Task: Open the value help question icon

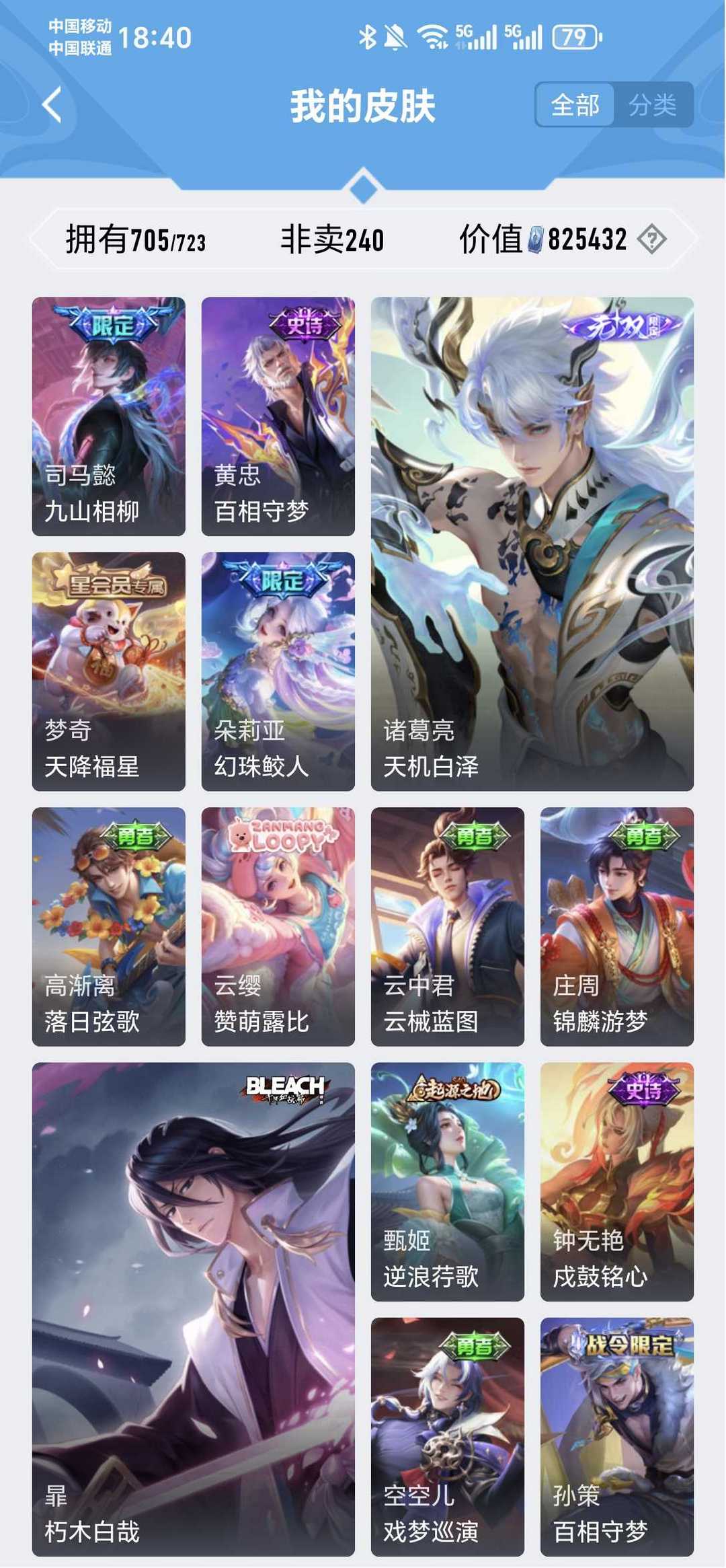Action: (651, 239)
